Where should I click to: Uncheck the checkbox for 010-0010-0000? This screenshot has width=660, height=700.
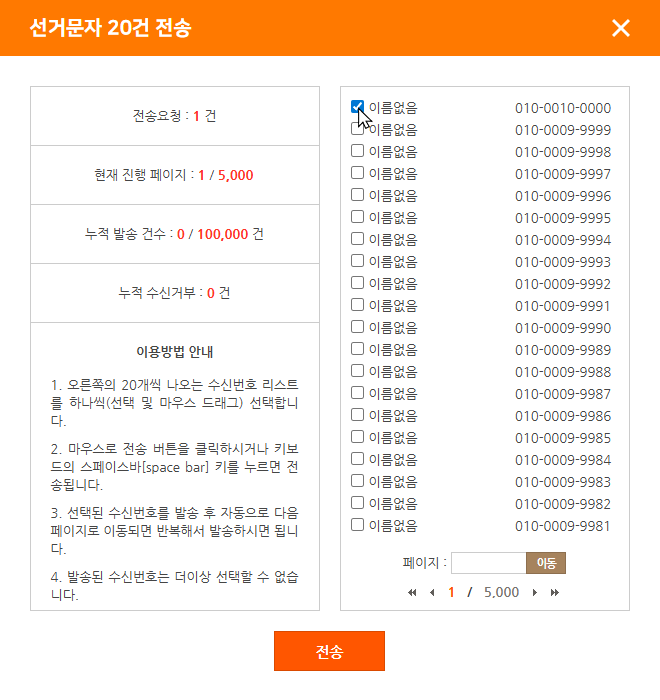click(357, 107)
